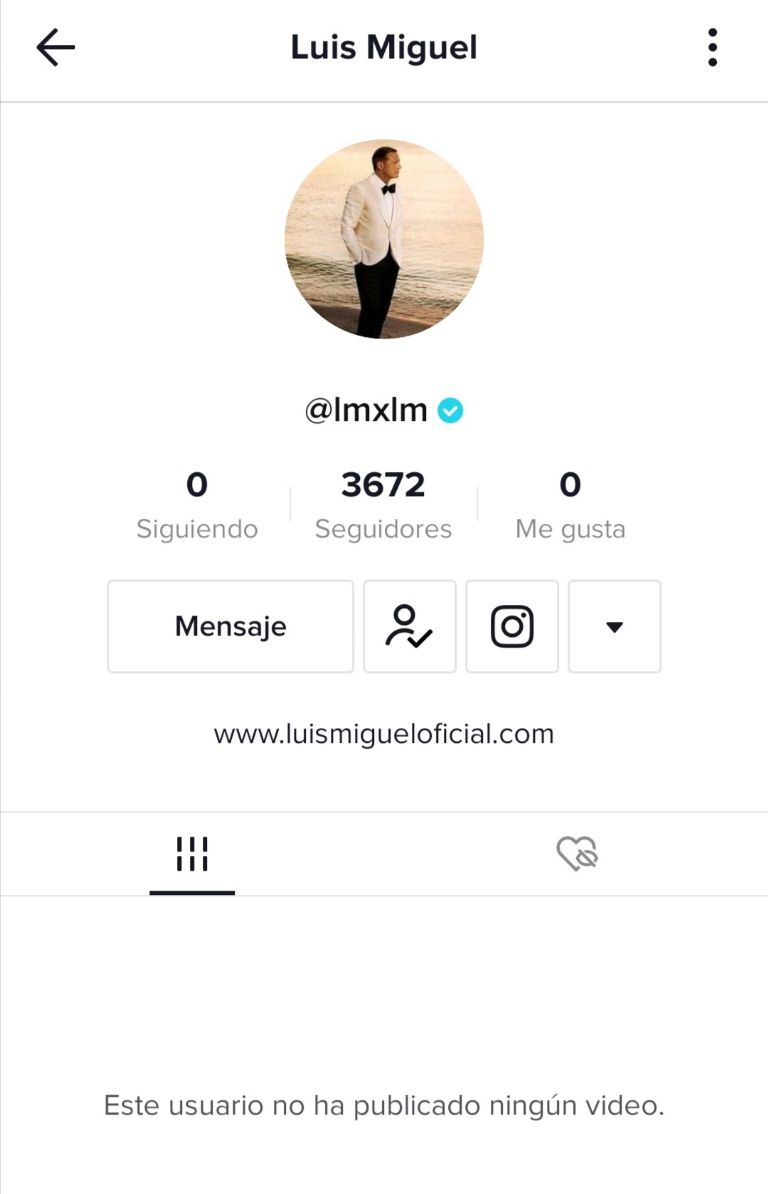Viewport: 768px width, 1194px height.
Task: Expand the suggested accounts dropdown arrow
Action: (x=614, y=627)
